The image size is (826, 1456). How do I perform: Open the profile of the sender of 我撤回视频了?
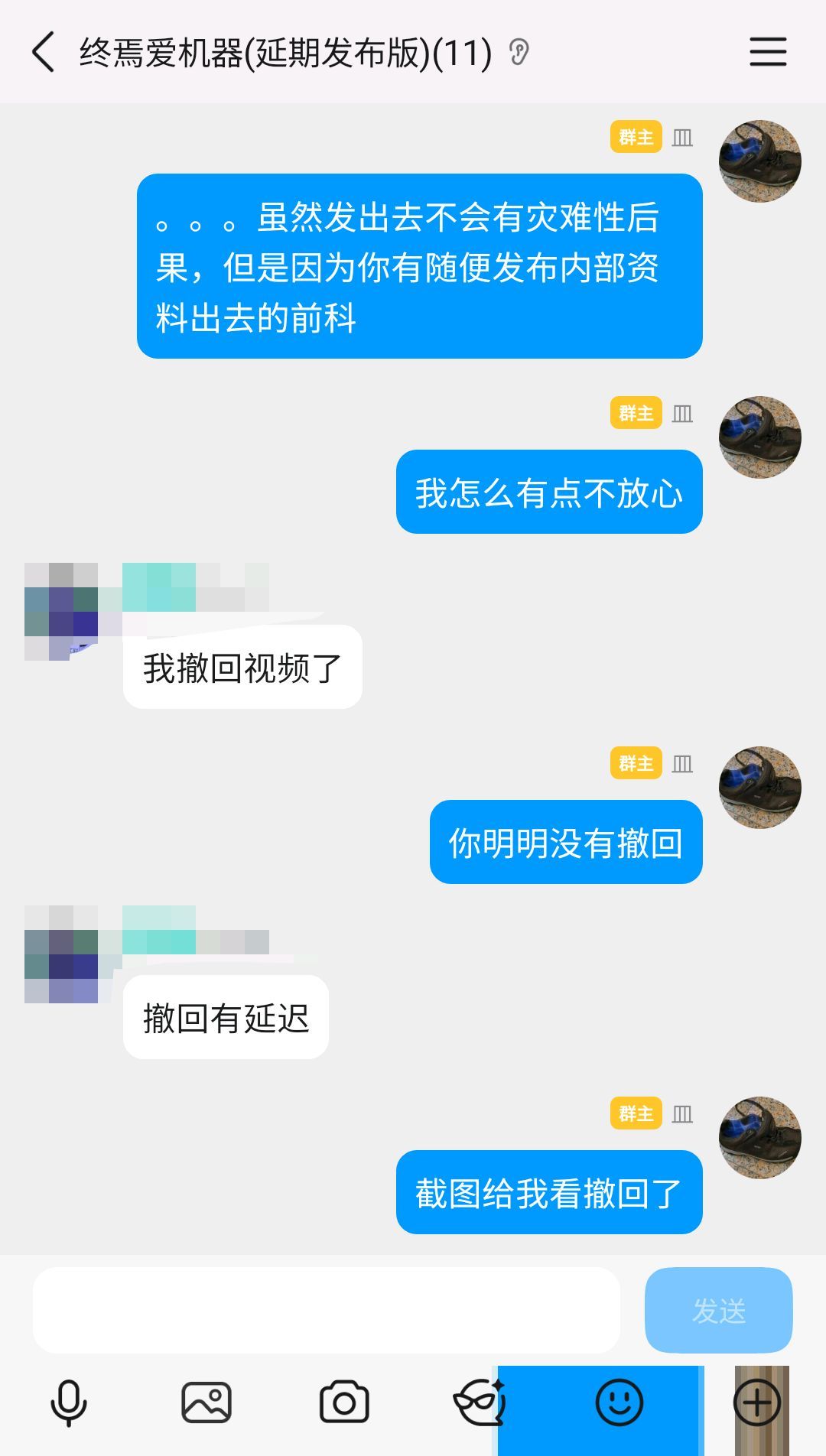coord(61,612)
